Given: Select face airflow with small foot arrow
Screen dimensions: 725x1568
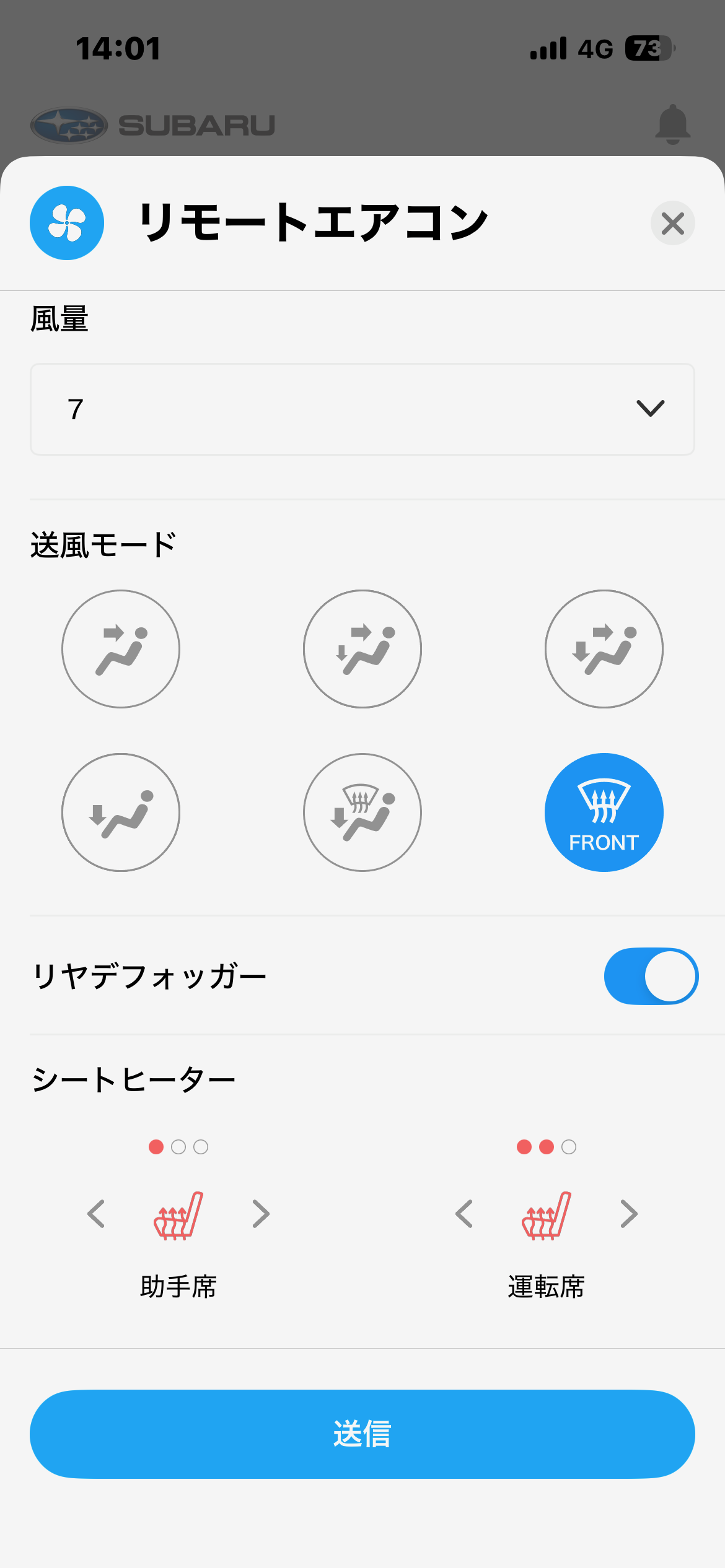Looking at the screenshot, I should coord(362,648).
